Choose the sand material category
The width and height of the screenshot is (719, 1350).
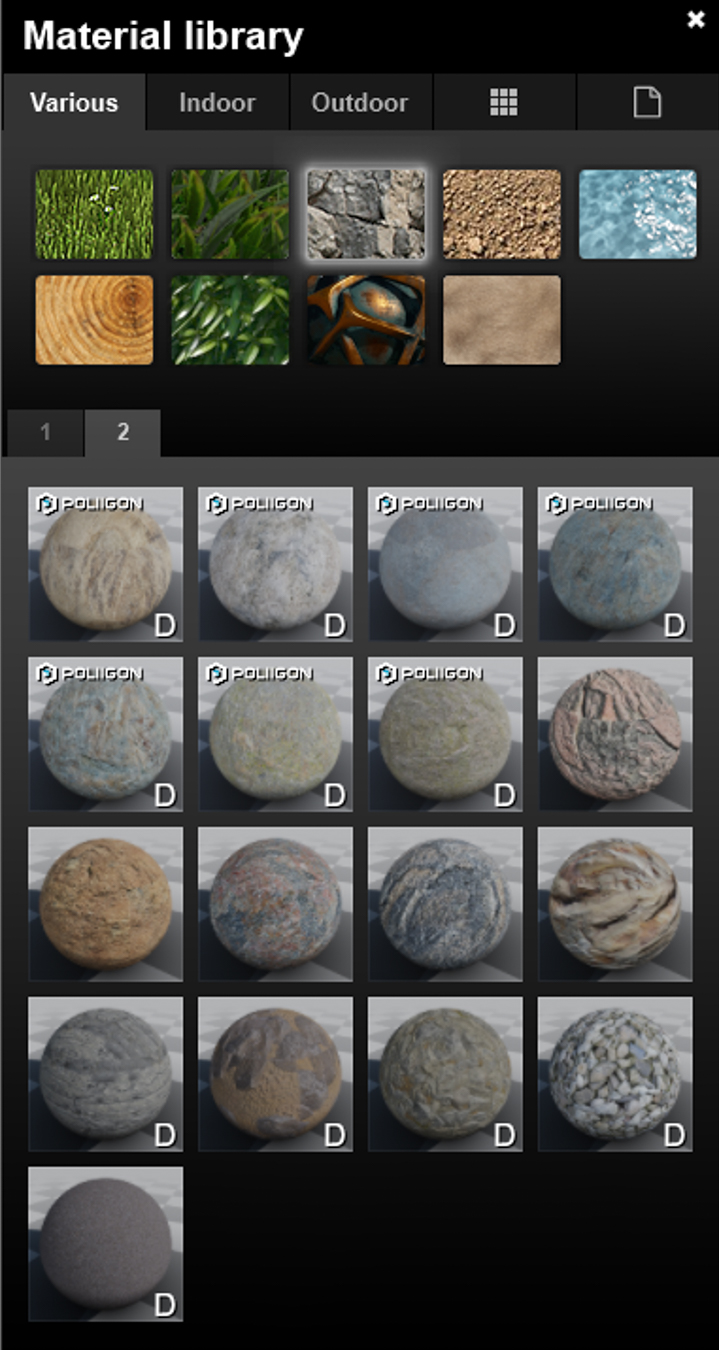[x=502, y=320]
